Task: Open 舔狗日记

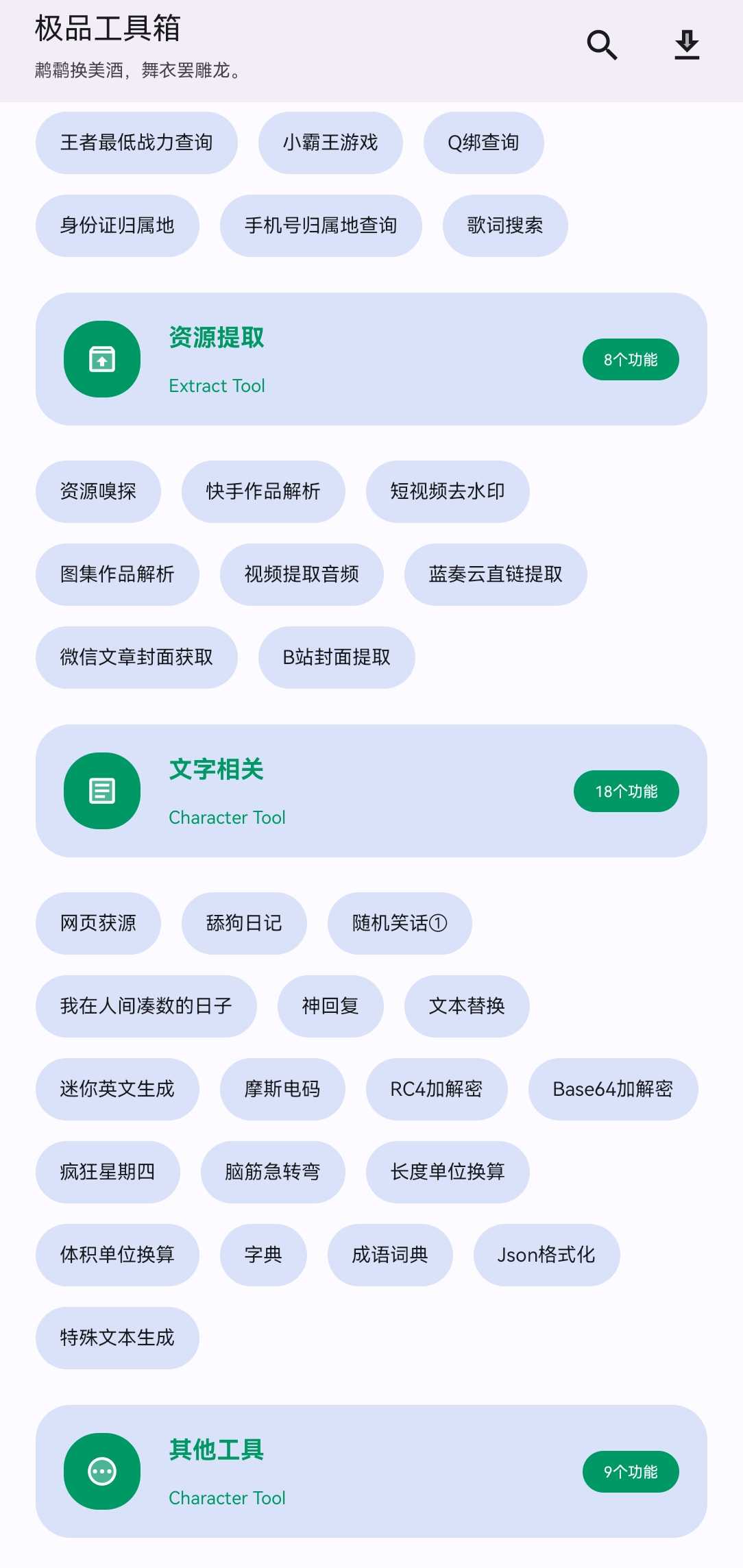Action: click(x=244, y=923)
